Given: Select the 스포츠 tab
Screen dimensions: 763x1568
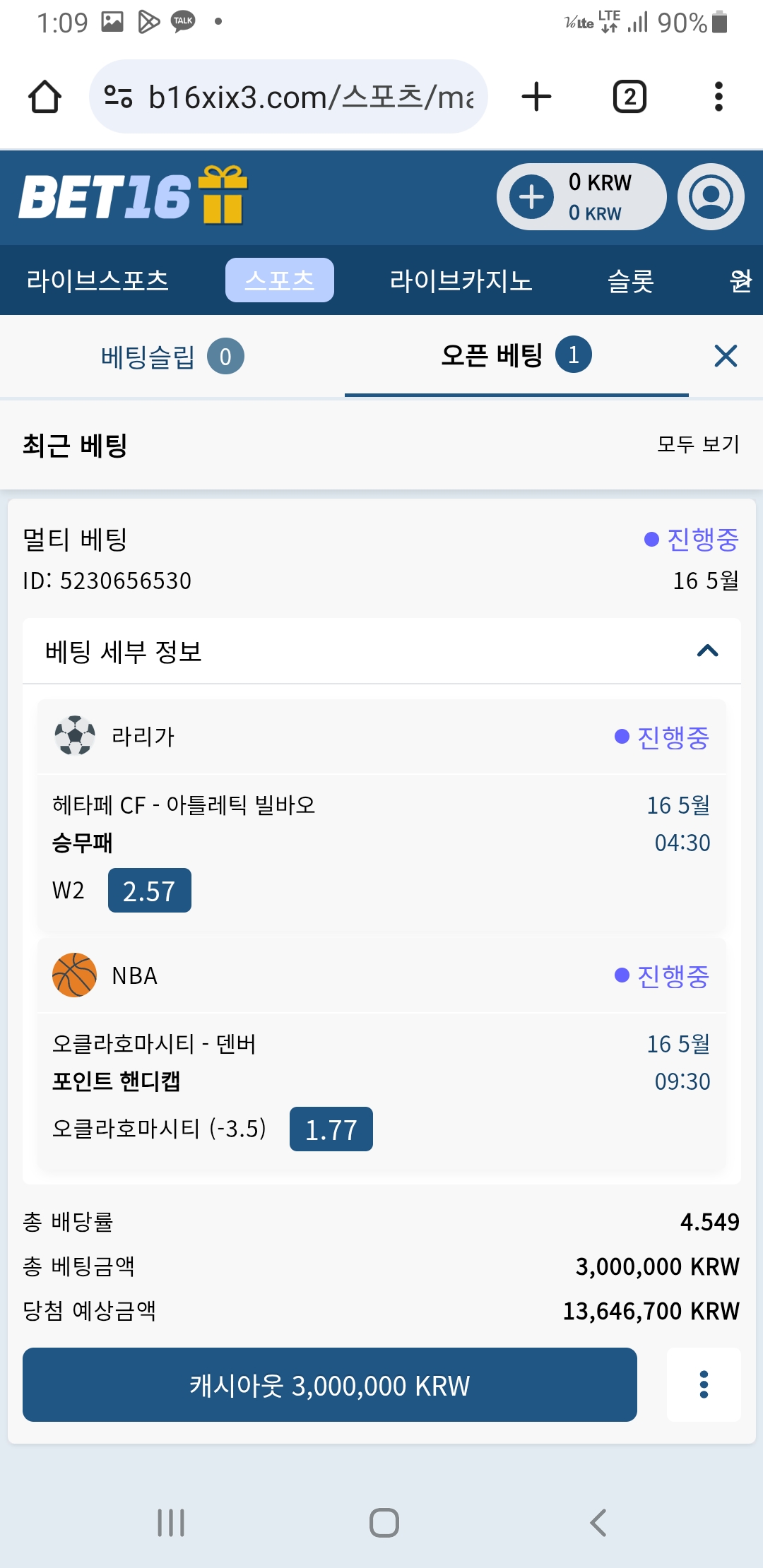Looking at the screenshot, I should pyautogui.click(x=280, y=280).
